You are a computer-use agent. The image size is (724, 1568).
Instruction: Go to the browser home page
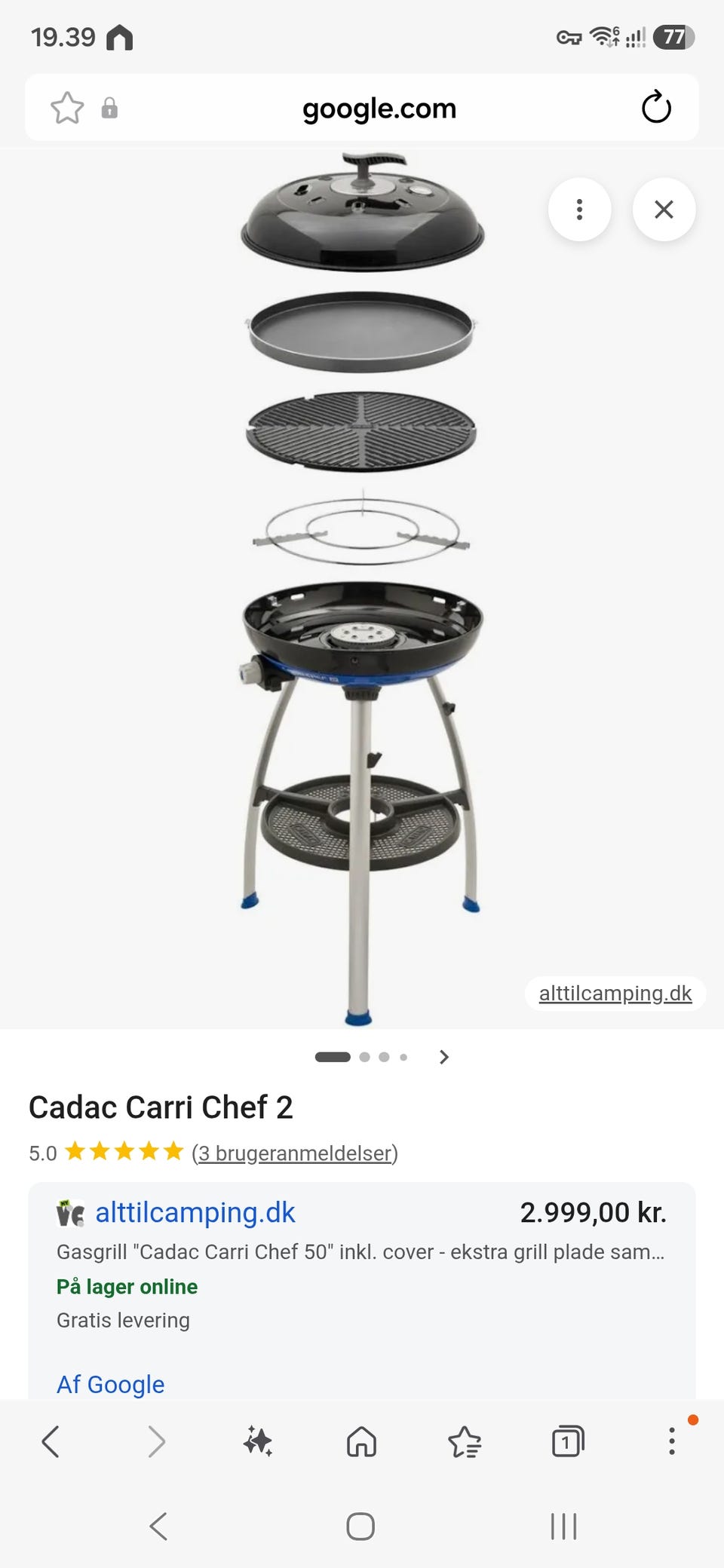click(x=361, y=1441)
